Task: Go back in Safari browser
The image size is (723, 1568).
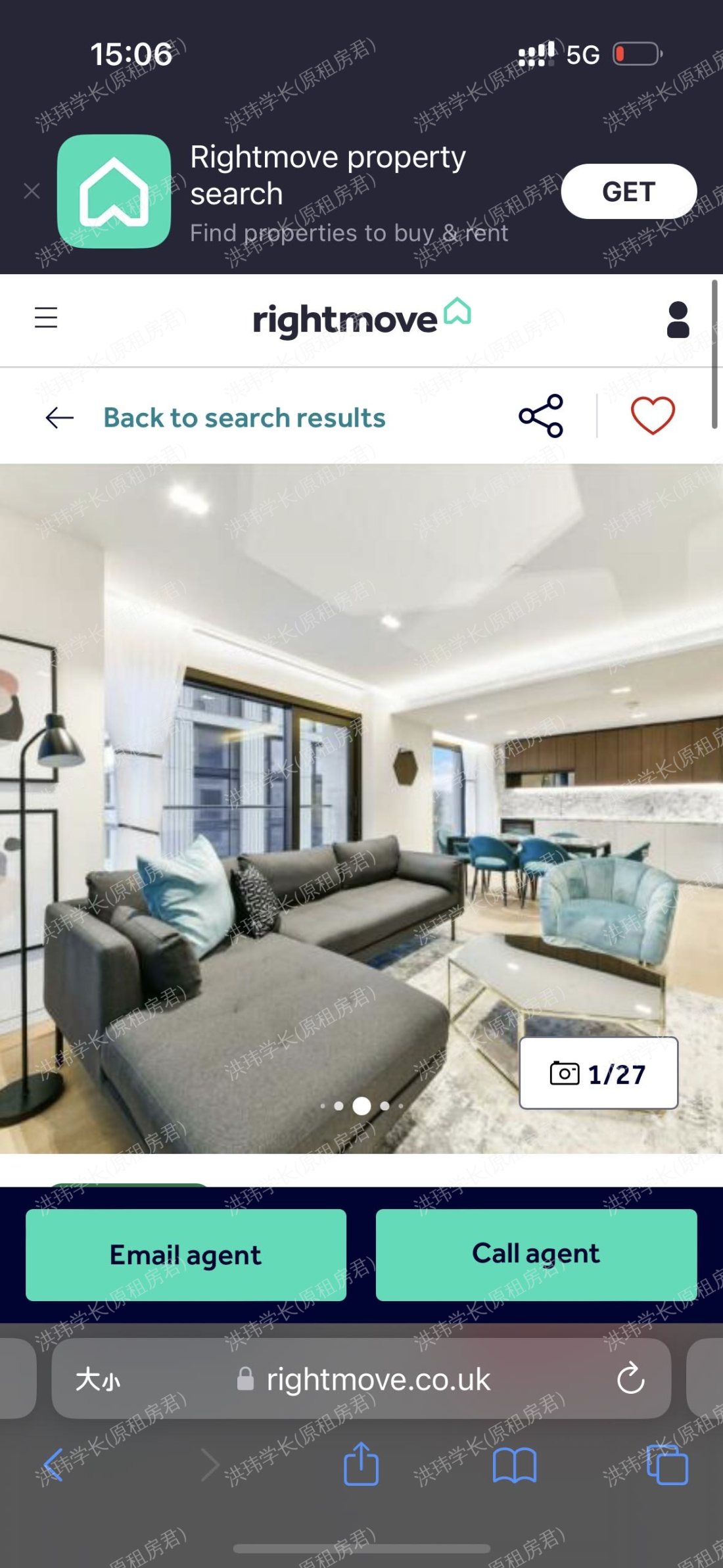Action: click(54, 1465)
